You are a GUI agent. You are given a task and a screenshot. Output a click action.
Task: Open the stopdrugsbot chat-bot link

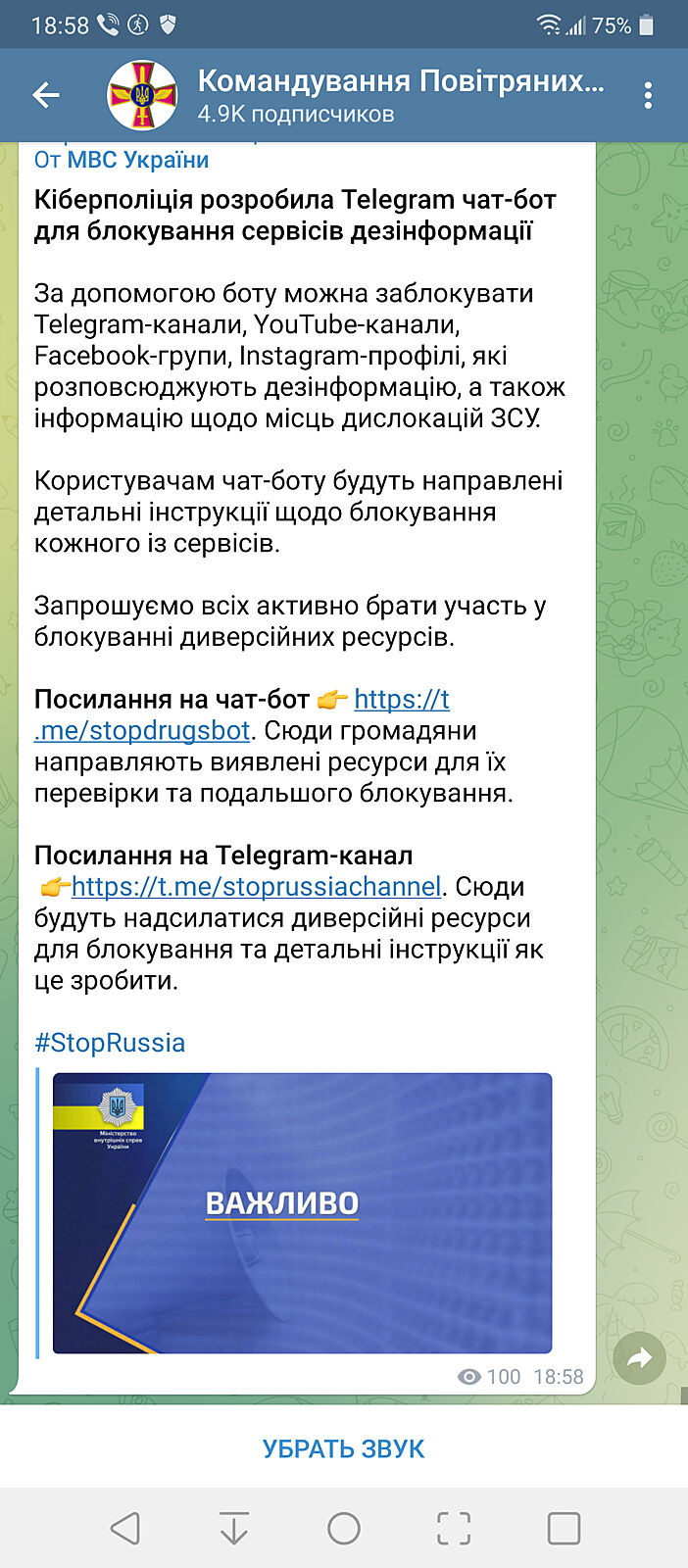click(142, 730)
